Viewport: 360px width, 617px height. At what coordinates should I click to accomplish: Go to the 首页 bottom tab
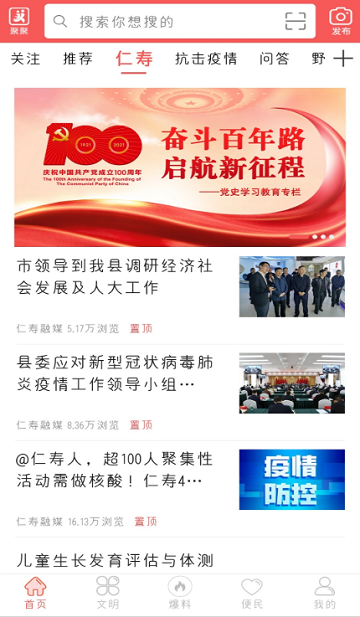pos(35,593)
